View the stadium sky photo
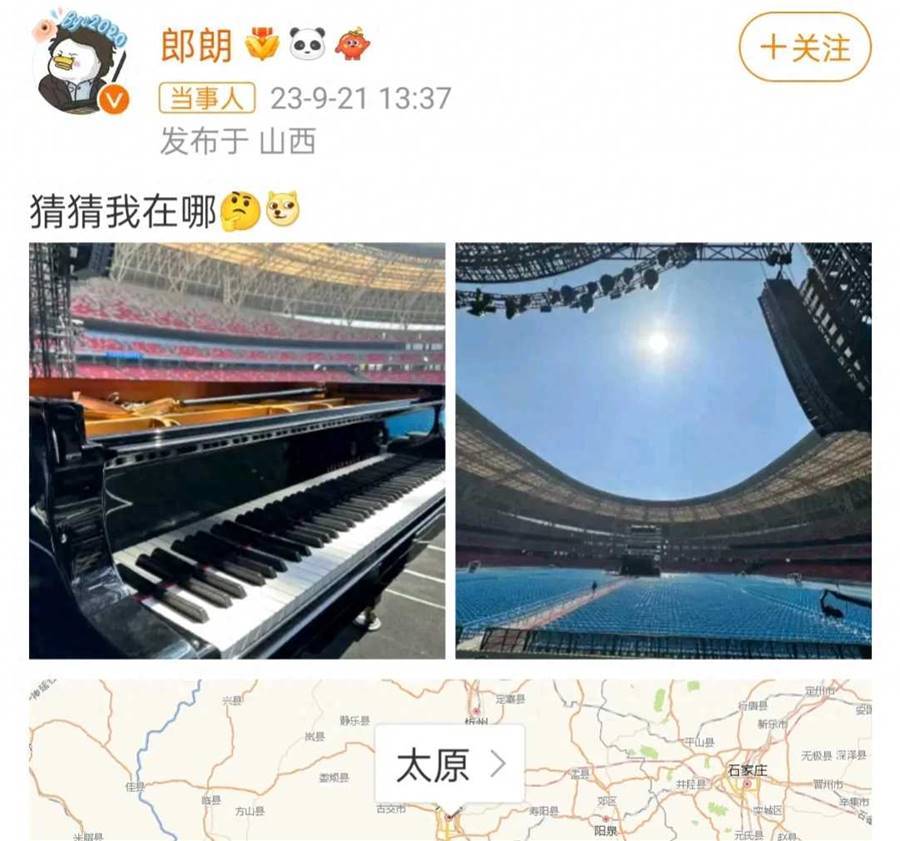This screenshot has height=841, width=900. pos(663,450)
